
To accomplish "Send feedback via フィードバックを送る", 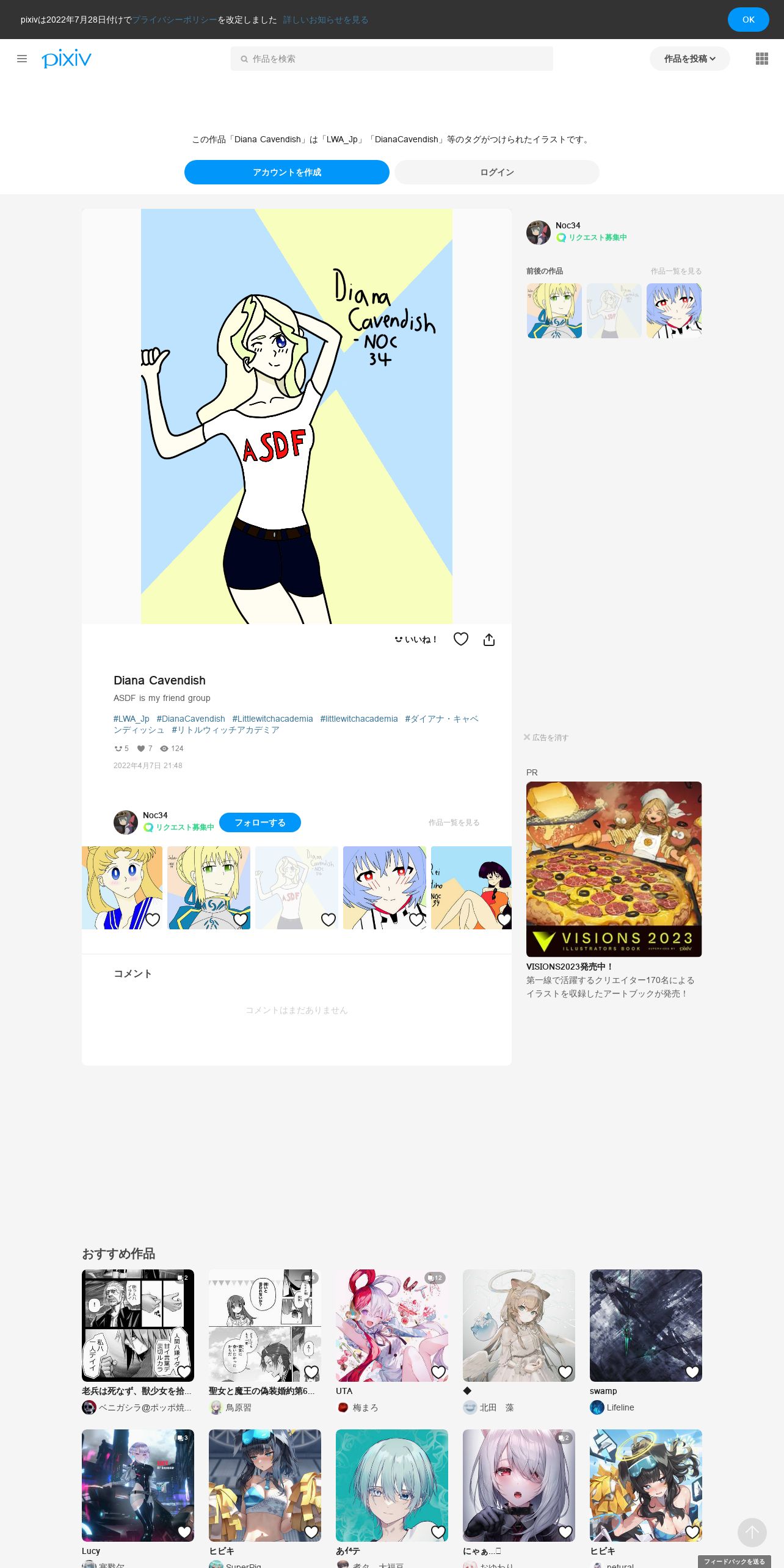I will pos(735,1561).
